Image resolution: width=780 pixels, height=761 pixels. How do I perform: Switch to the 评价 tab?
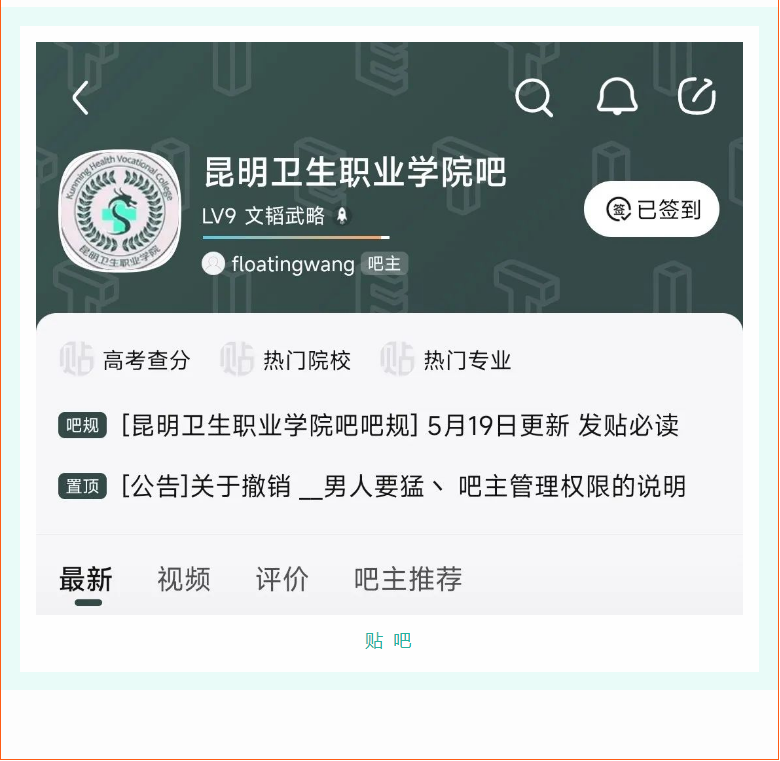coord(282,579)
